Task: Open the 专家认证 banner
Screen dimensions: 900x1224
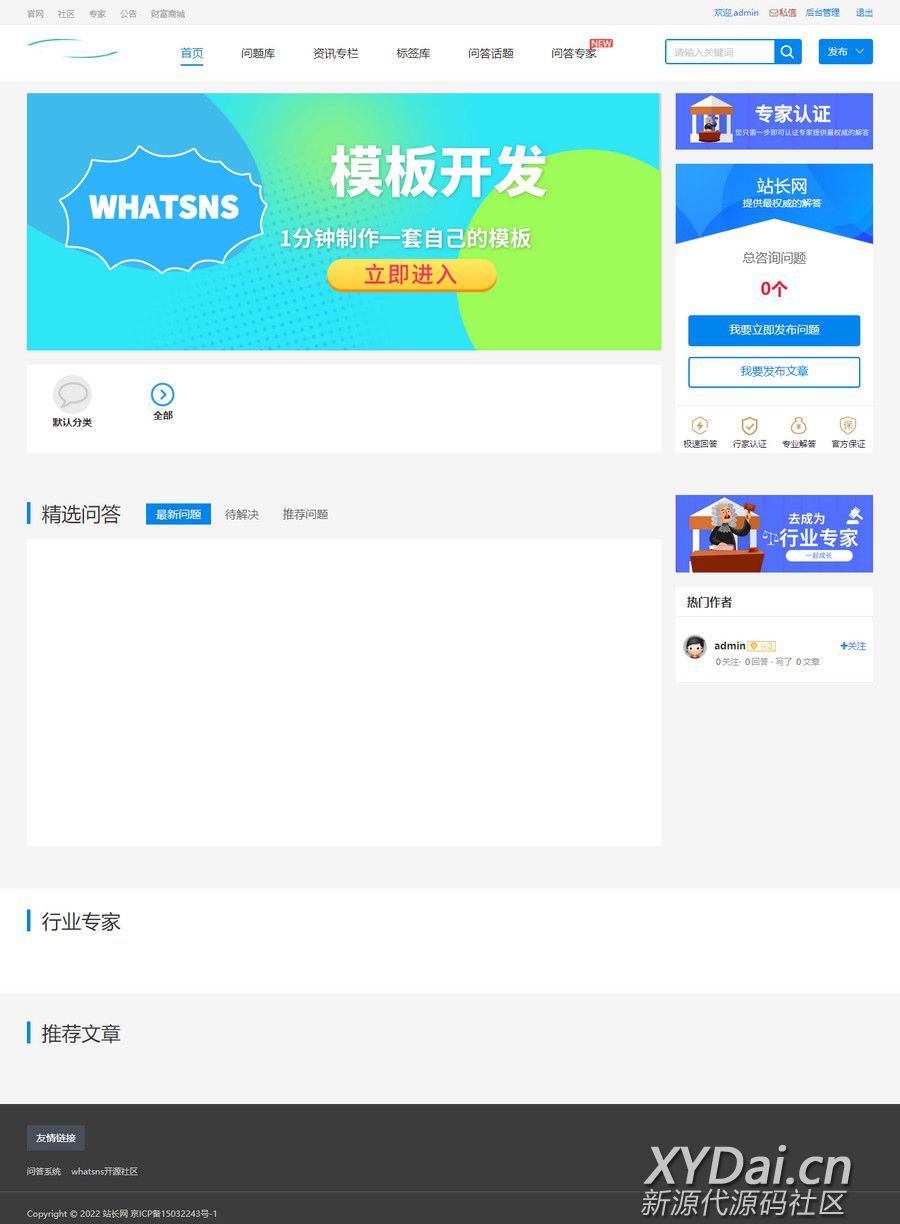Action: 773,121
